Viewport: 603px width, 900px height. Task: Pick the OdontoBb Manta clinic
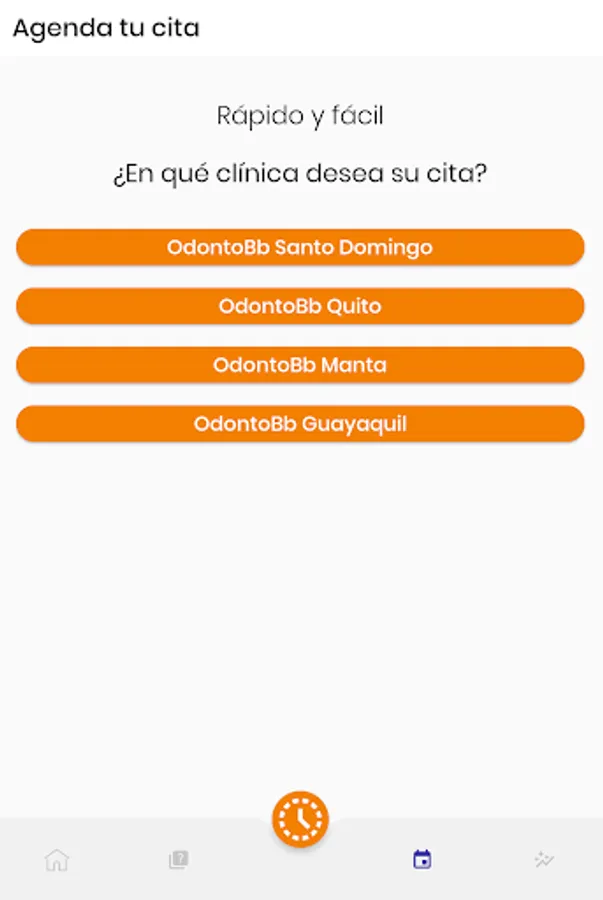coord(300,365)
